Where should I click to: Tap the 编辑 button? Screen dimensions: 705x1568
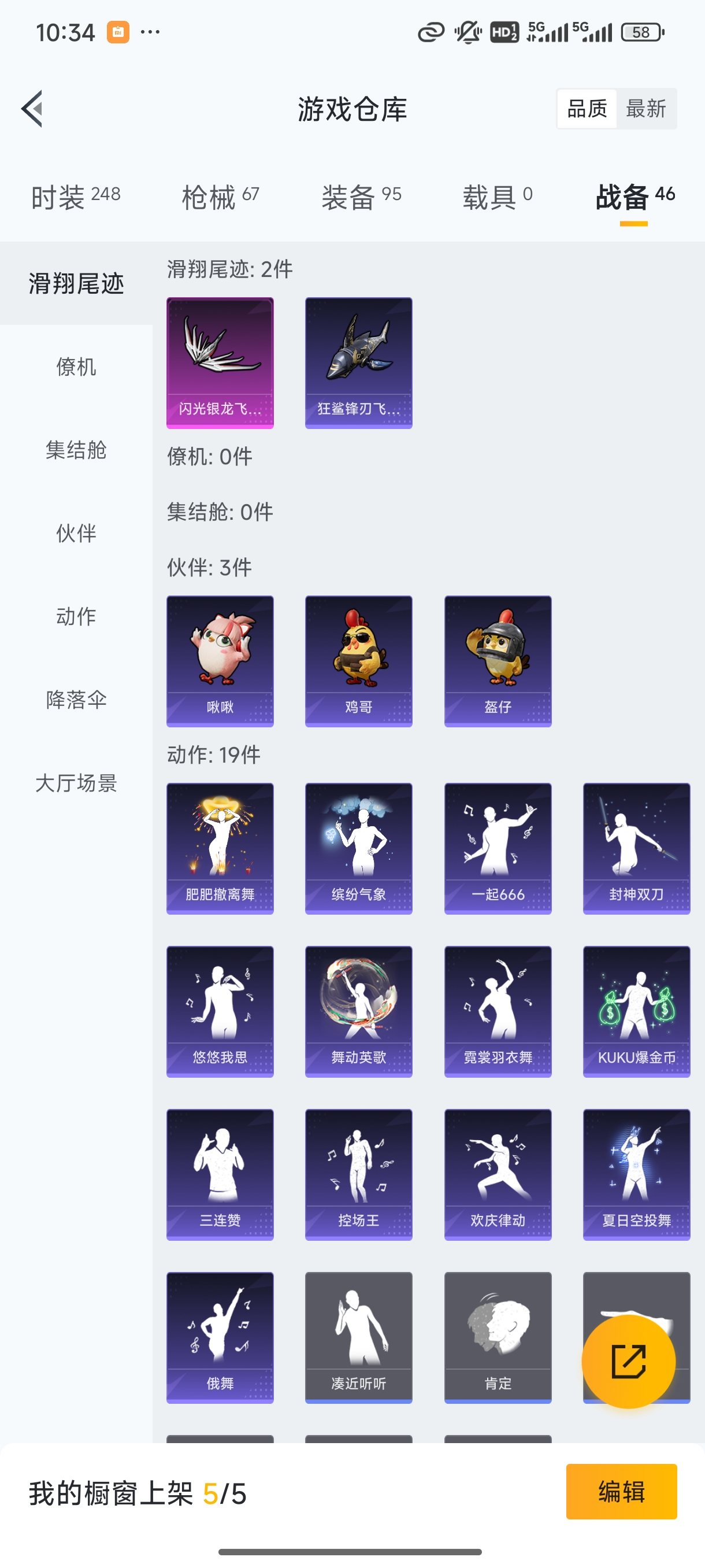[x=622, y=1492]
